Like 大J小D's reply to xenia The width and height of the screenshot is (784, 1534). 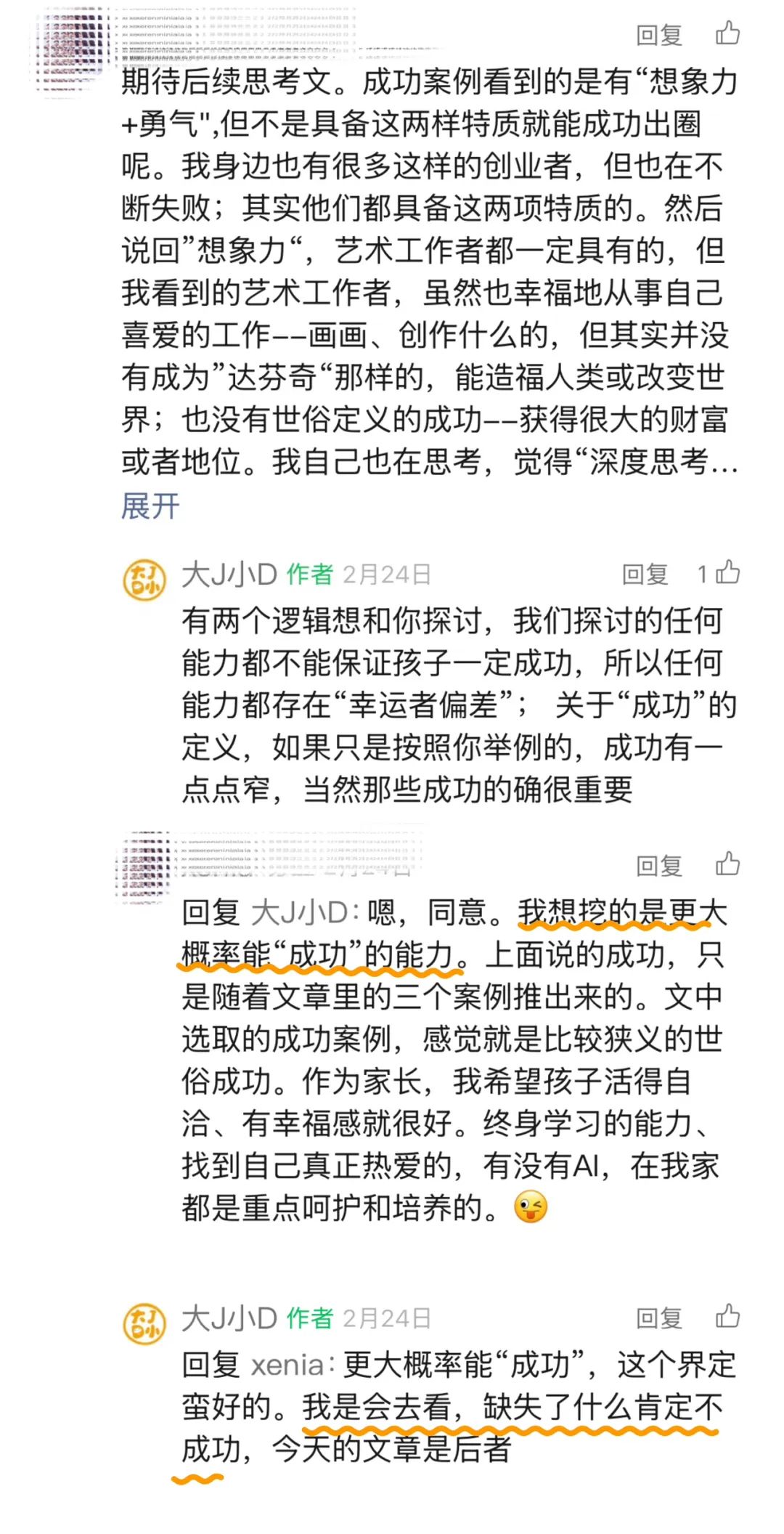[x=727, y=1317]
